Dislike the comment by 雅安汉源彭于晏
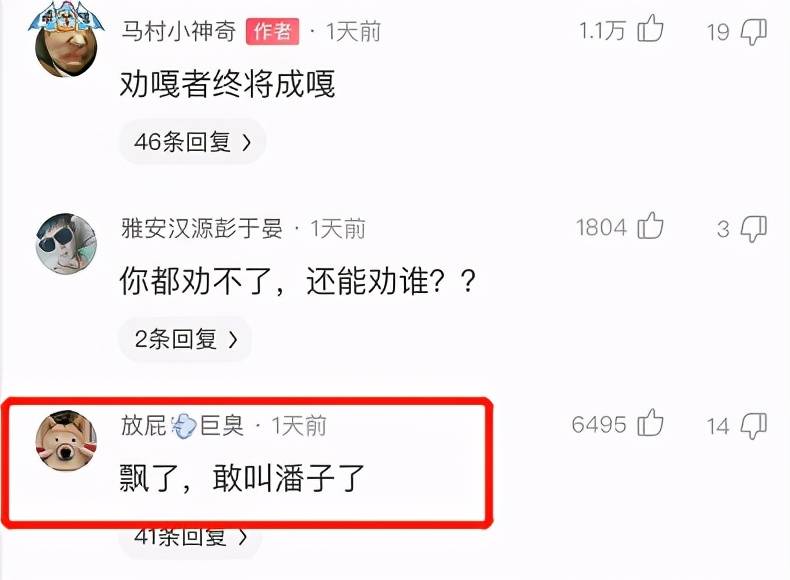This screenshot has height=580, width=790. (x=754, y=229)
